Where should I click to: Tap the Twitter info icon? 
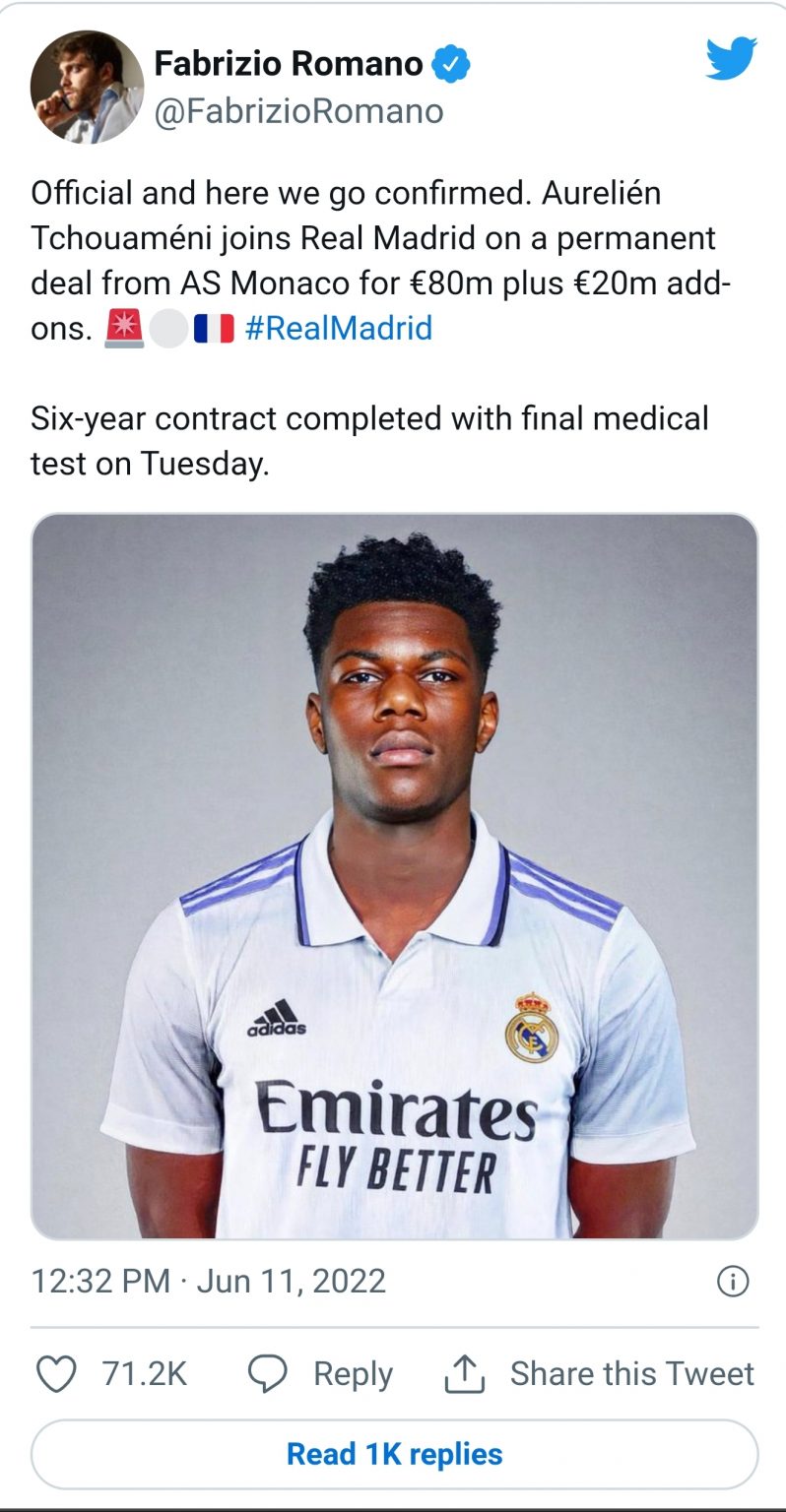pyautogui.click(x=732, y=1281)
